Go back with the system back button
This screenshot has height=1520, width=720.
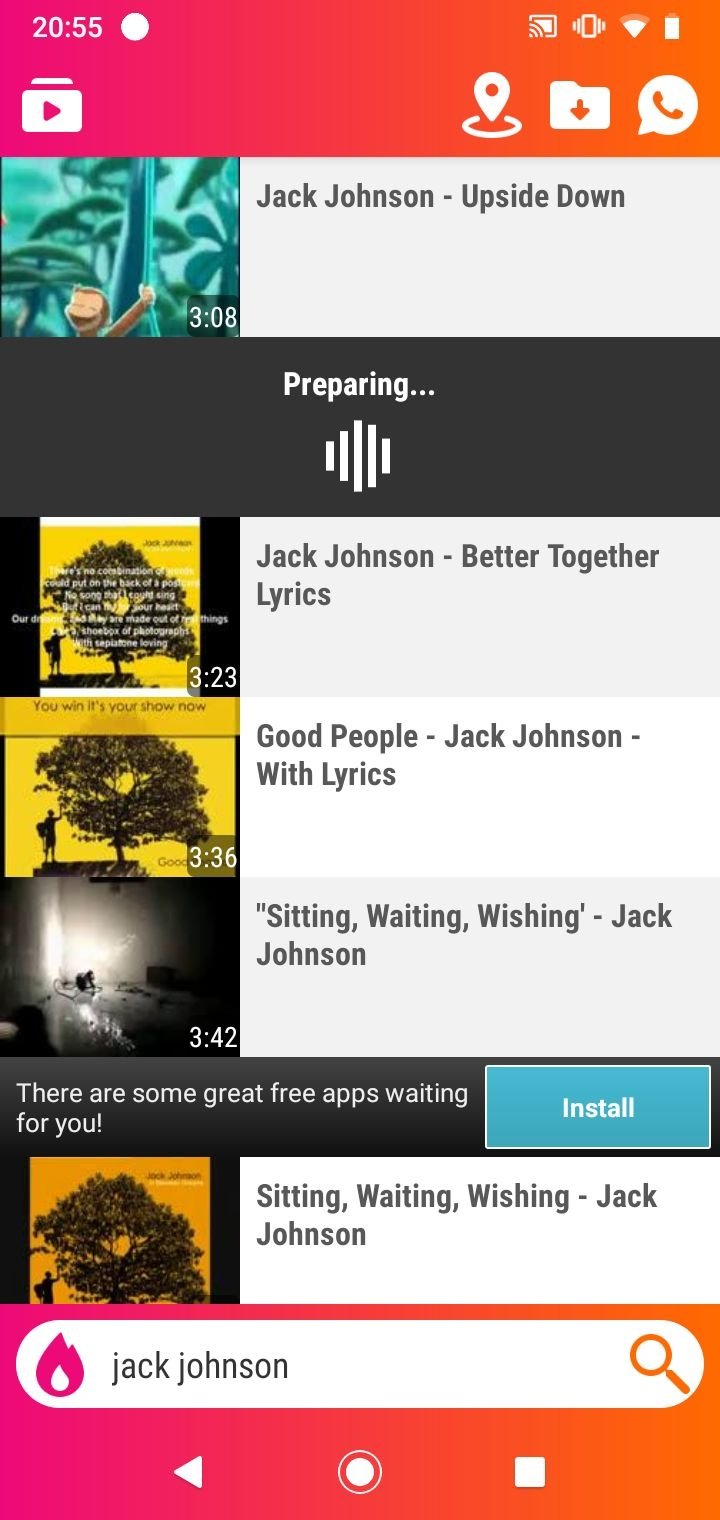pyautogui.click(x=188, y=1472)
